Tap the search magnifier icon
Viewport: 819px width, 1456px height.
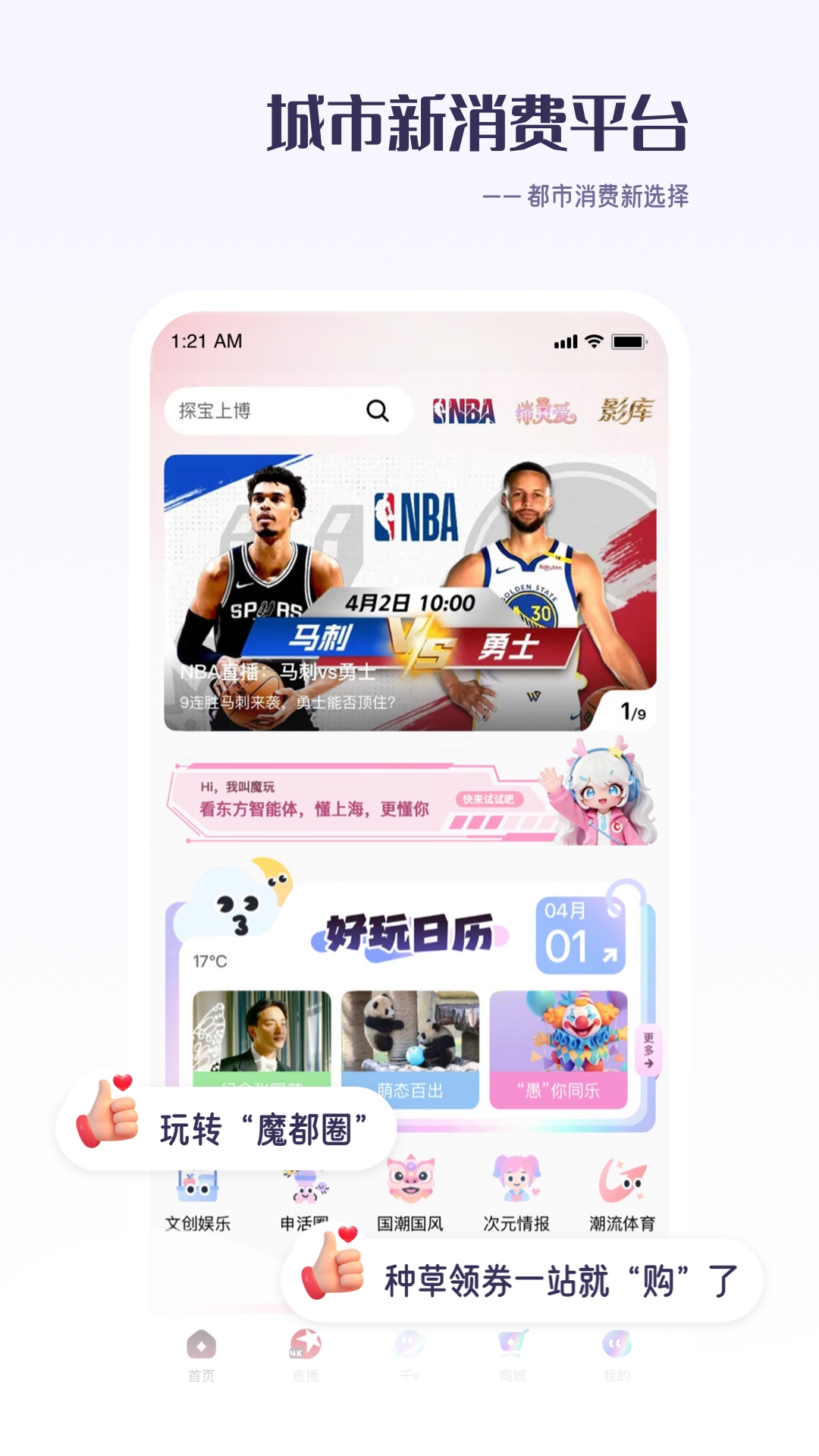point(376,410)
